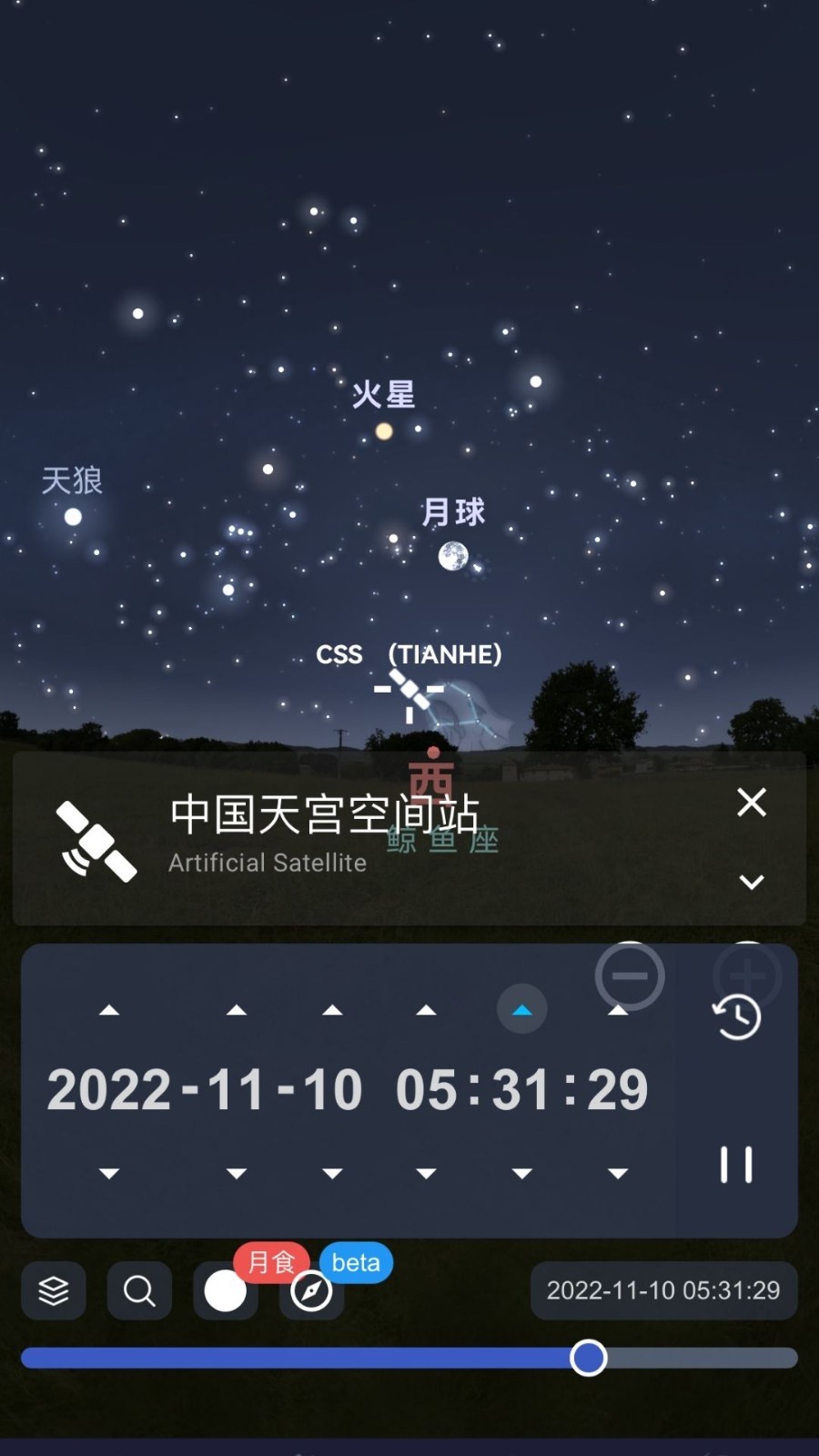Collapse the Tianhe info panel
The height and width of the screenshot is (1456, 819).
coord(752,881)
